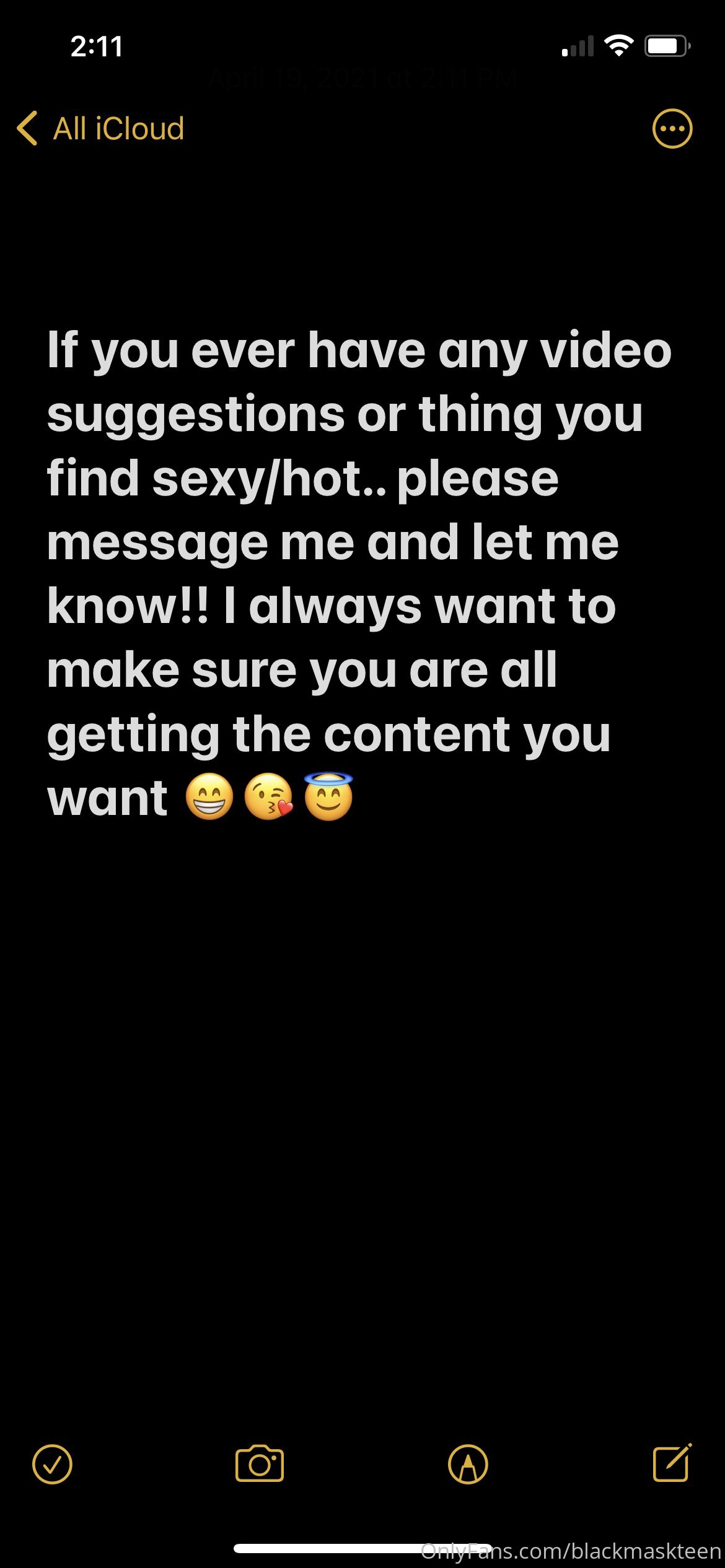Open the camera attachment option

point(260,1463)
